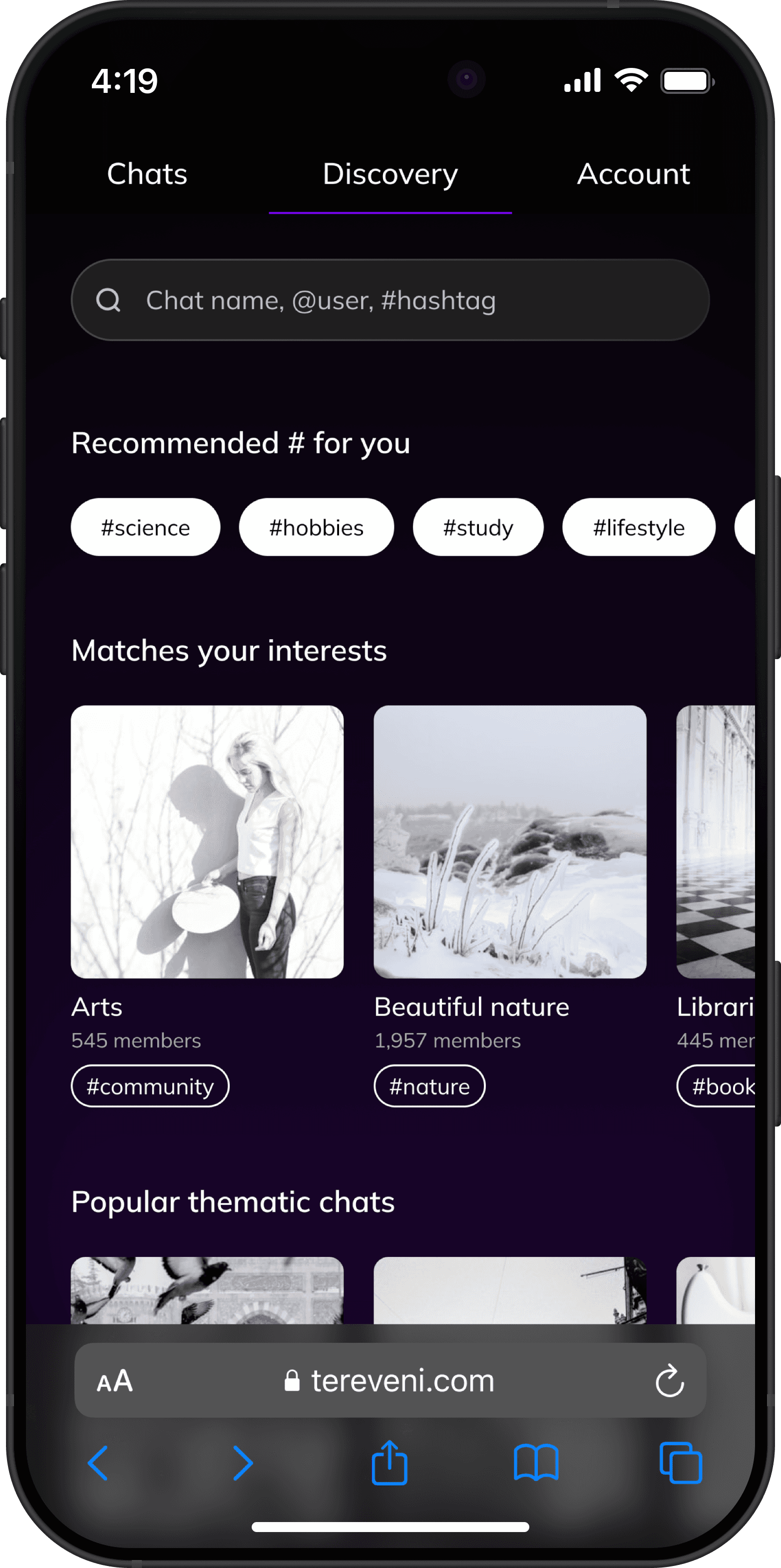Tap the #study hashtag chip
Viewport: 781px width, 1568px height.
coord(478,527)
